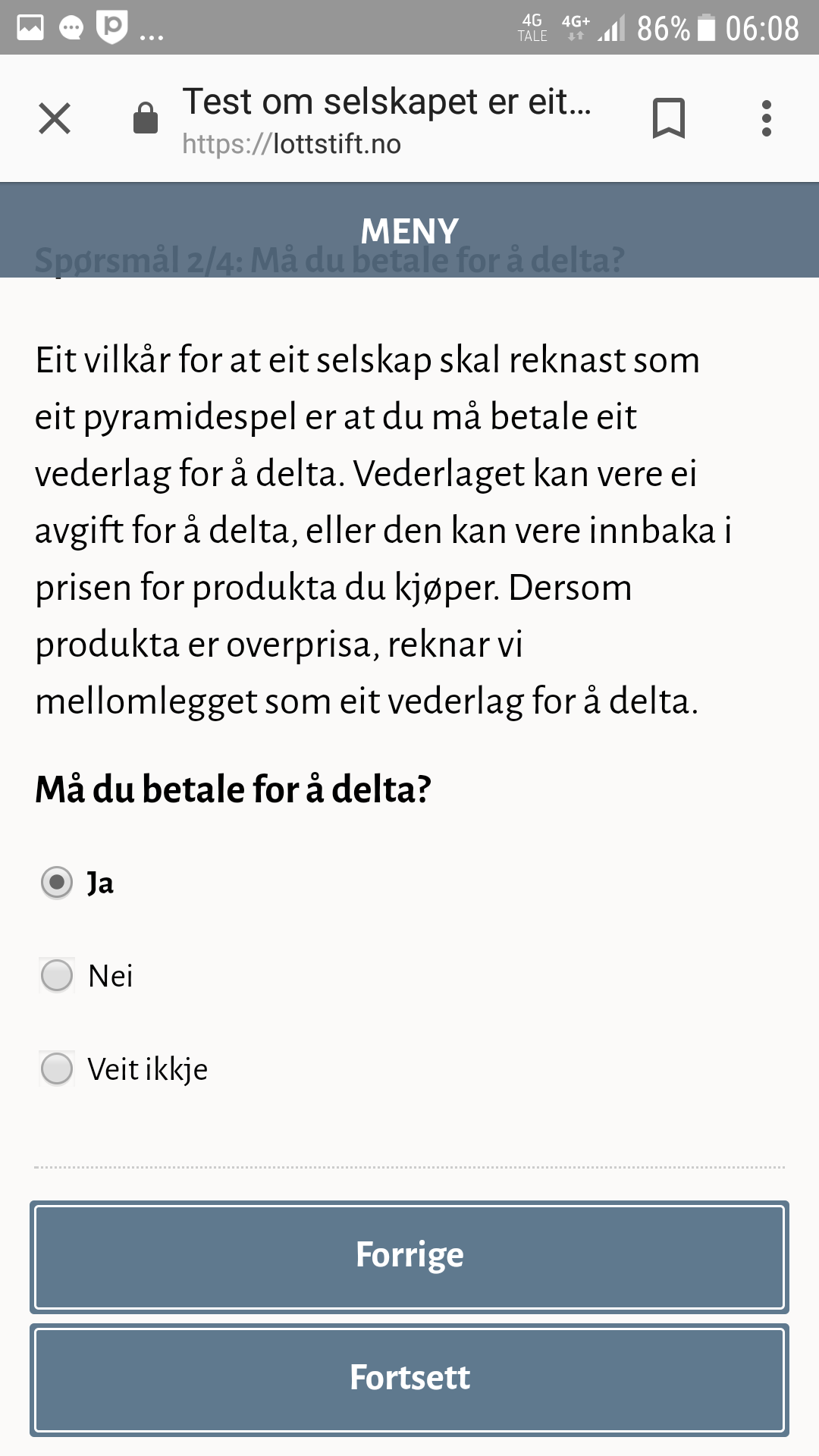
Task: Continue with the Fortsett button
Action: (409, 1379)
